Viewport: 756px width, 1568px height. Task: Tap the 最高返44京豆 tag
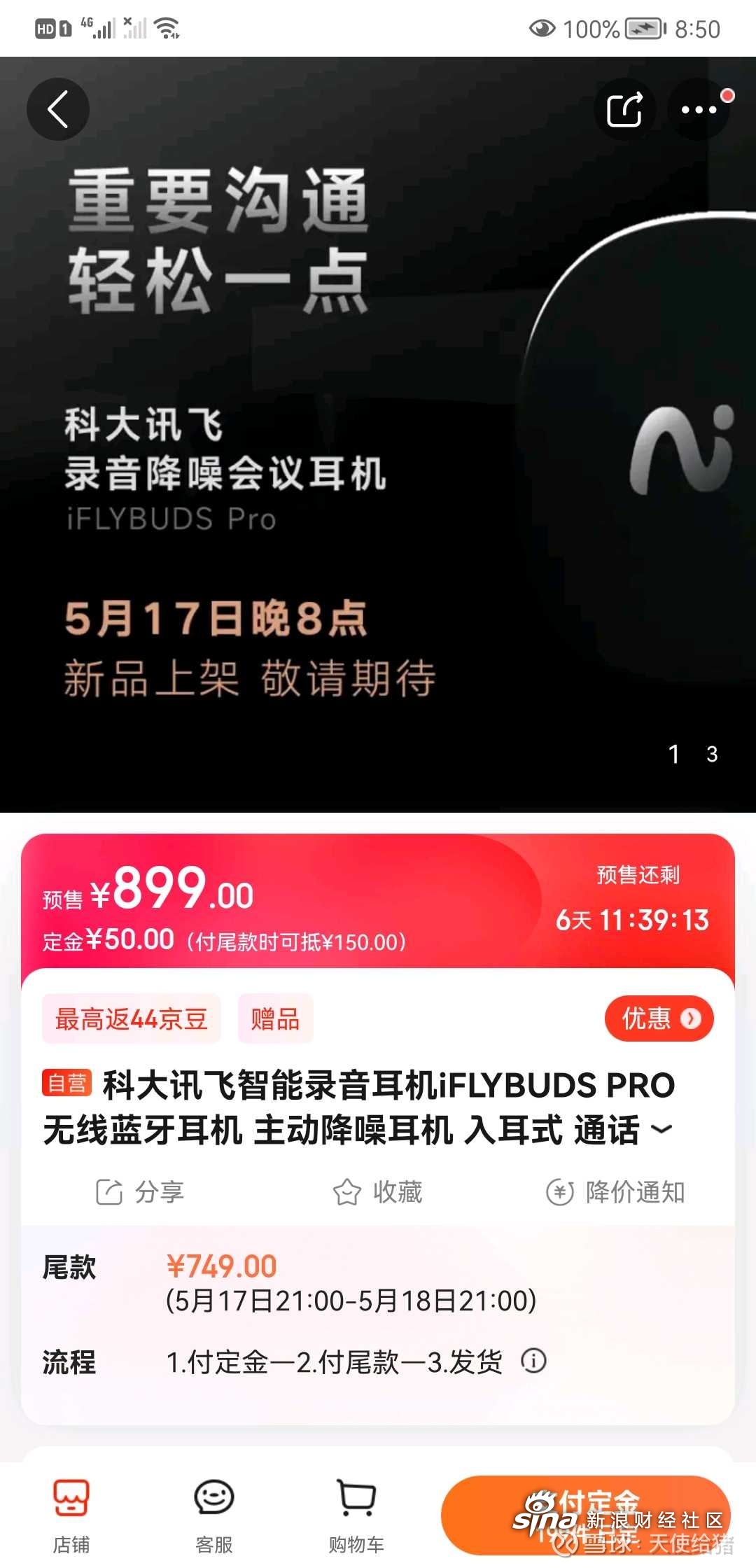tap(132, 1018)
